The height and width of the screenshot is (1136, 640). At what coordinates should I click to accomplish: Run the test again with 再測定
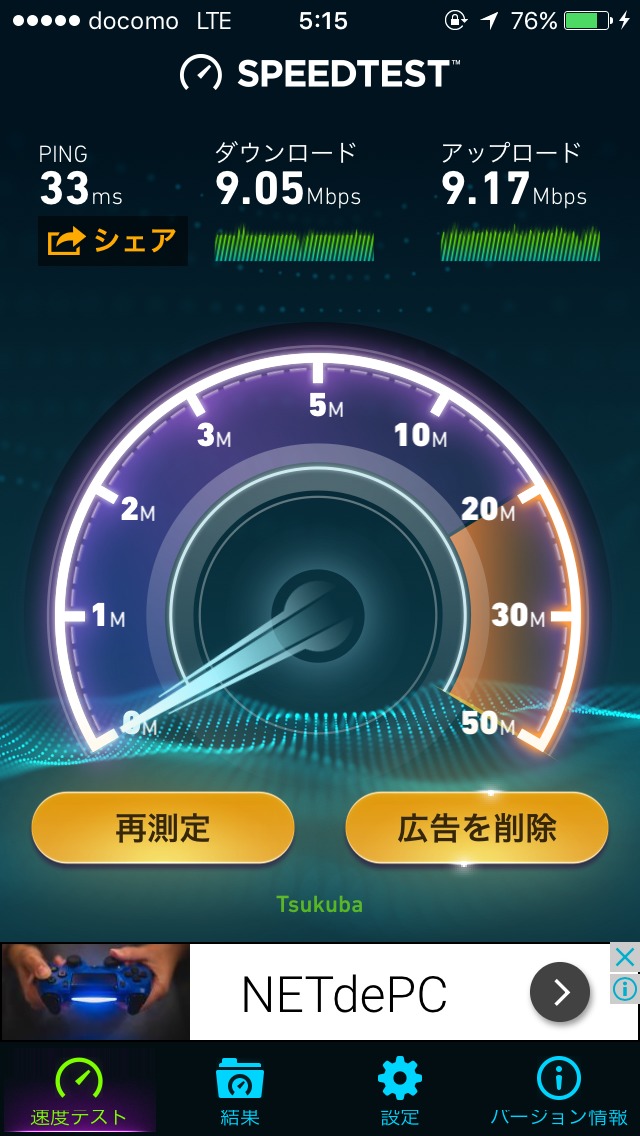pos(163,828)
